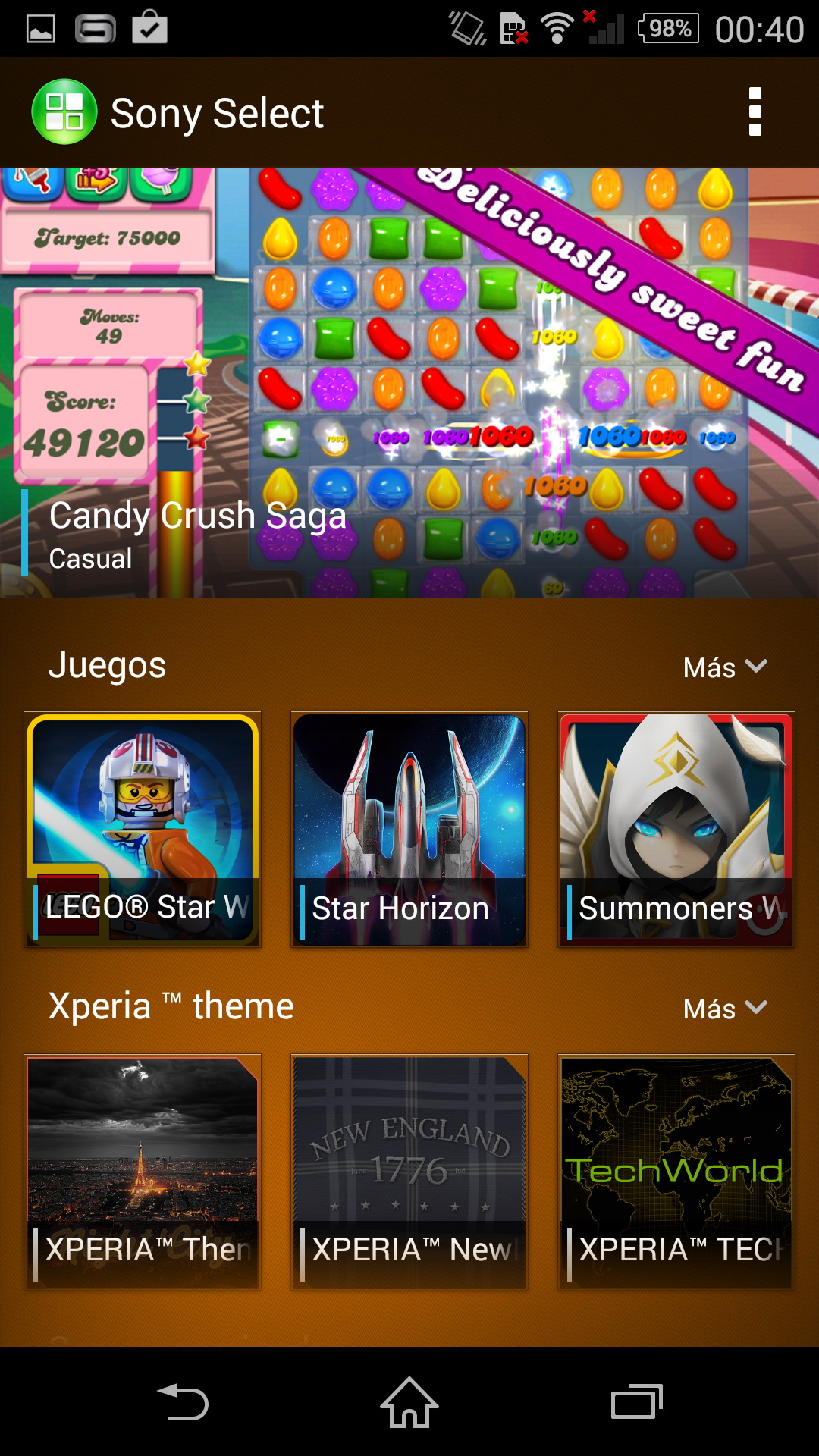
Task: Open the Candy Crush Saga featured banner
Action: (x=409, y=383)
